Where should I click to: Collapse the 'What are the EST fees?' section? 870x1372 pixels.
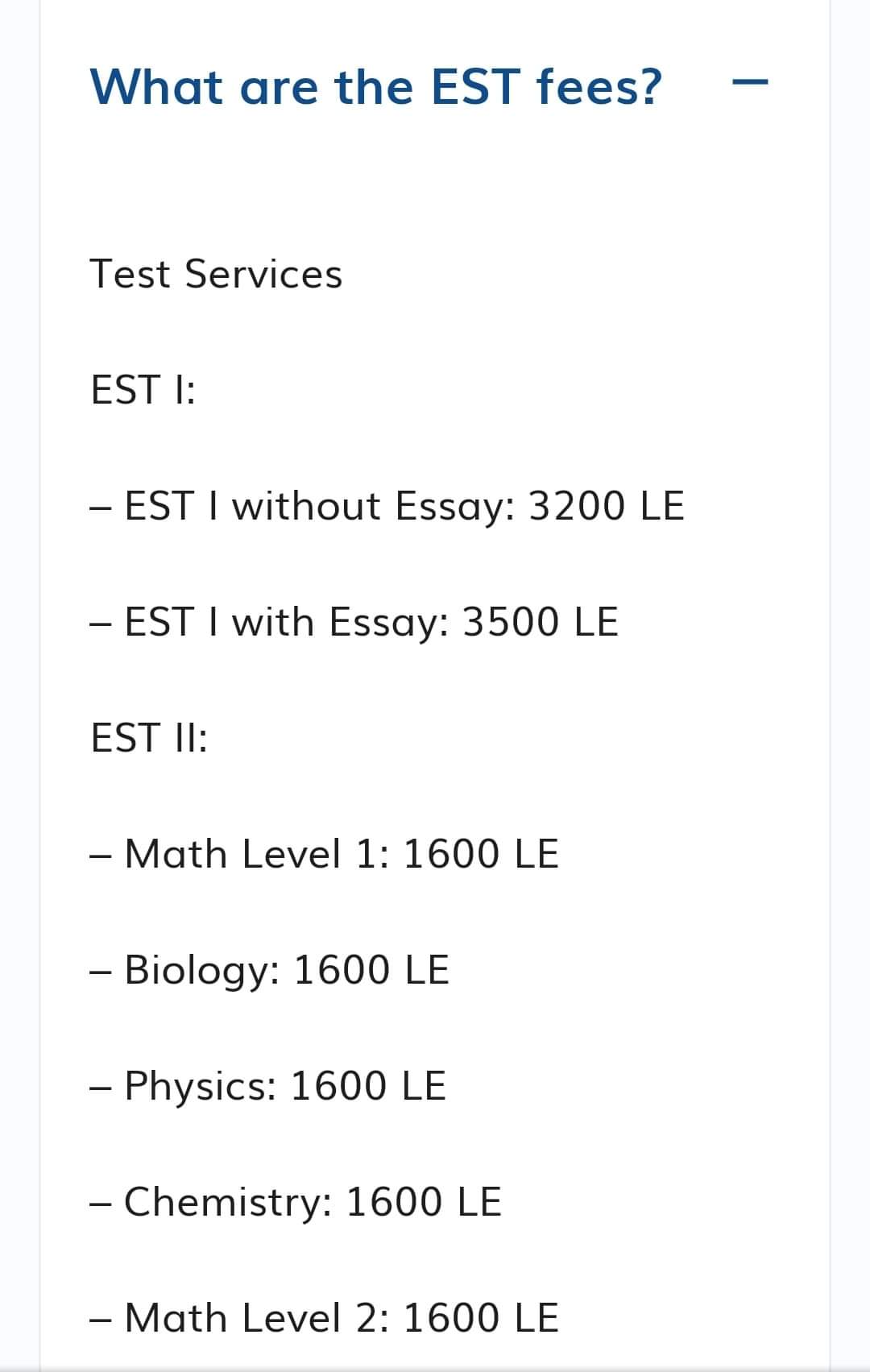tap(750, 81)
